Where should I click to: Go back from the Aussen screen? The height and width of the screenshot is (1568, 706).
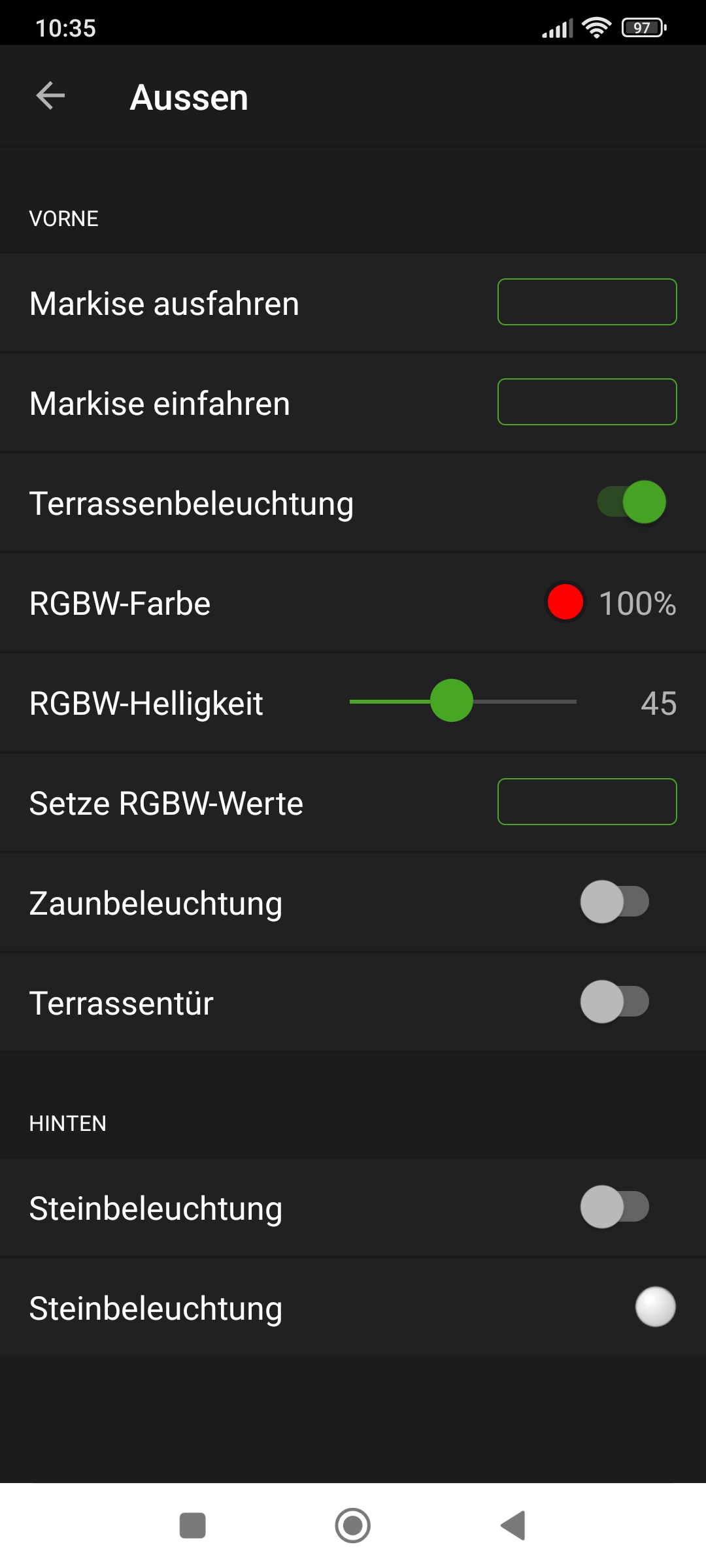tap(50, 96)
